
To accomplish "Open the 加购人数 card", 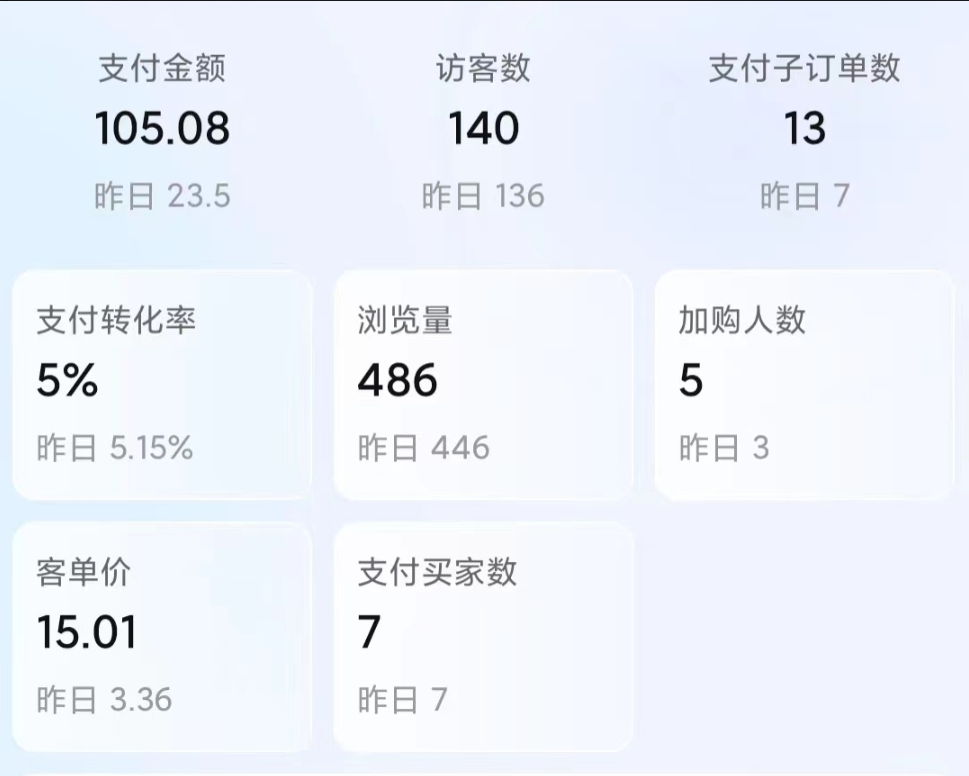I will tap(804, 384).
